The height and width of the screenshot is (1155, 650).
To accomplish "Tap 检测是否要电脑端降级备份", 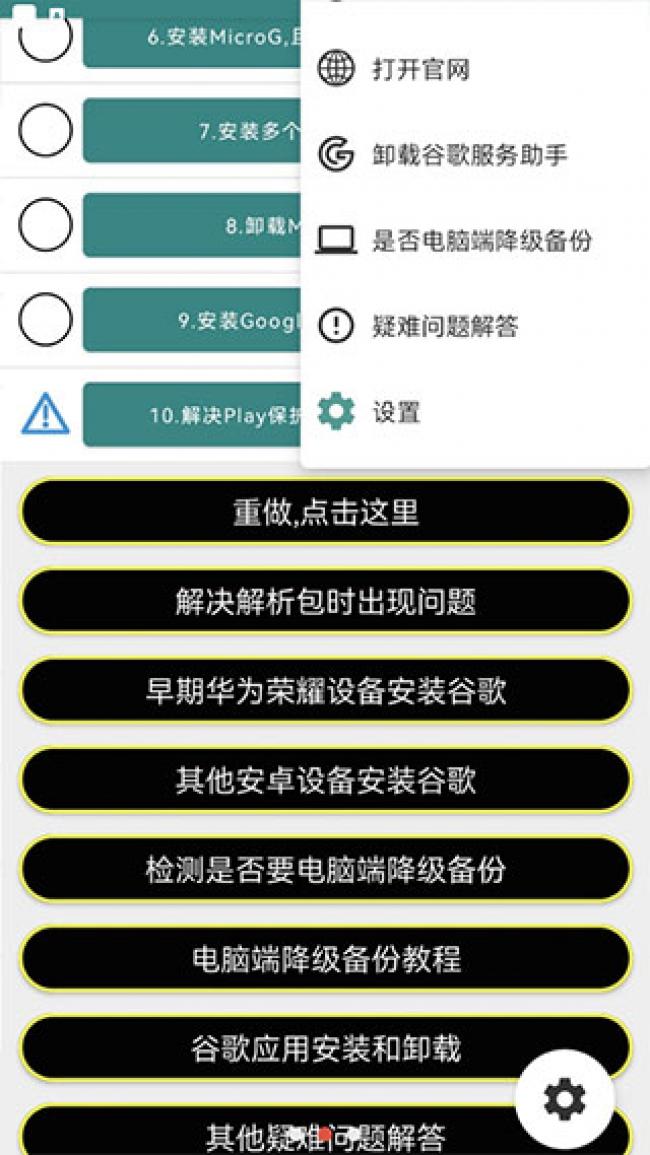I will coord(325,869).
